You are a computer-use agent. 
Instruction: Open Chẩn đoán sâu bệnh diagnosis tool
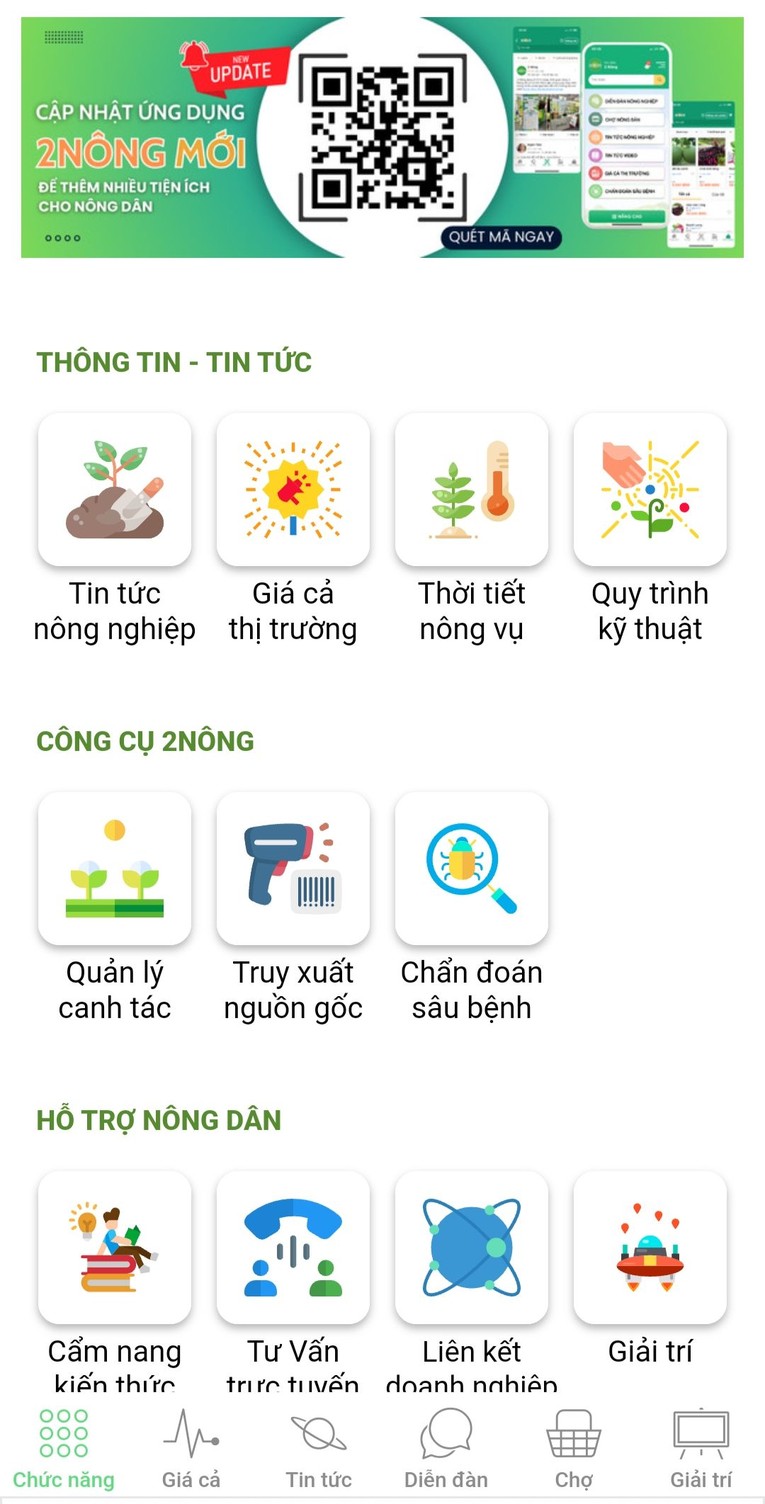coord(471,867)
